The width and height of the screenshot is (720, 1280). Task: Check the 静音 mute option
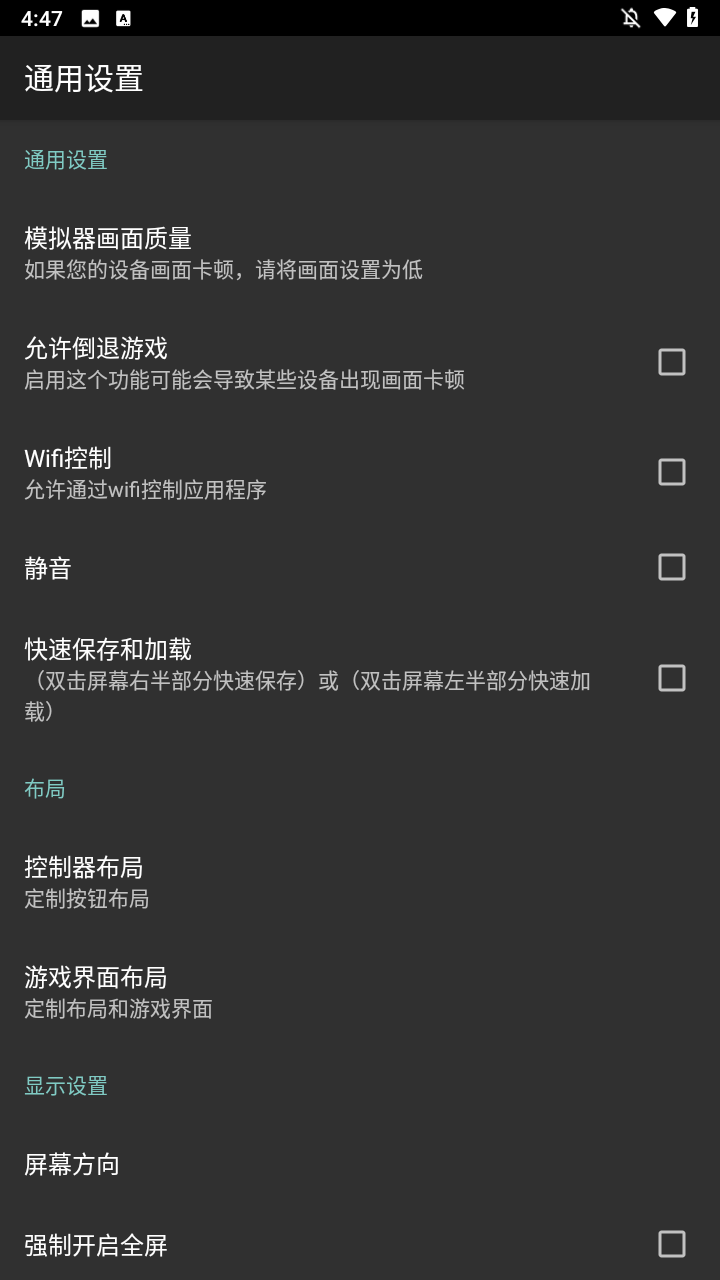pyautogui.click(x=671, y=567)
